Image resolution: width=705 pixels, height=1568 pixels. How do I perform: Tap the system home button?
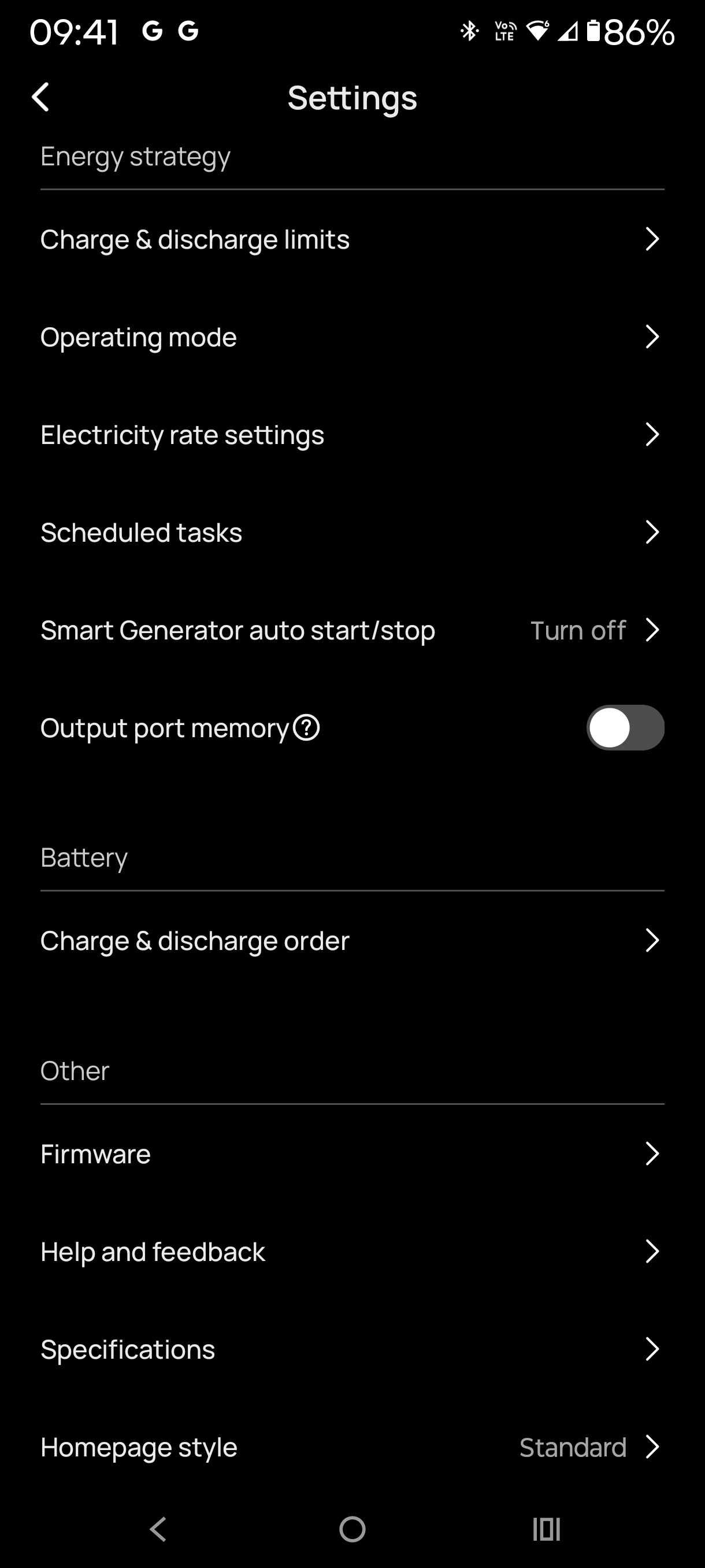(352, 1529)
